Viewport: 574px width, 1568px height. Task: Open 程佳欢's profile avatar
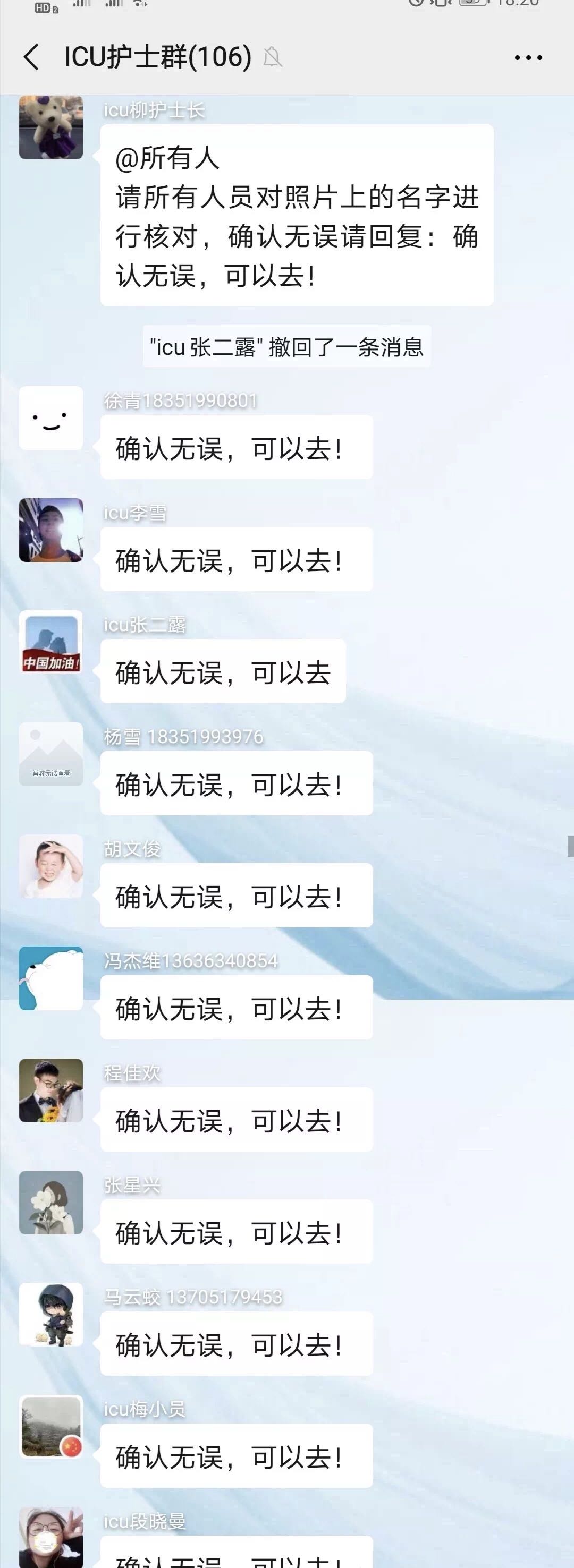51,1090
